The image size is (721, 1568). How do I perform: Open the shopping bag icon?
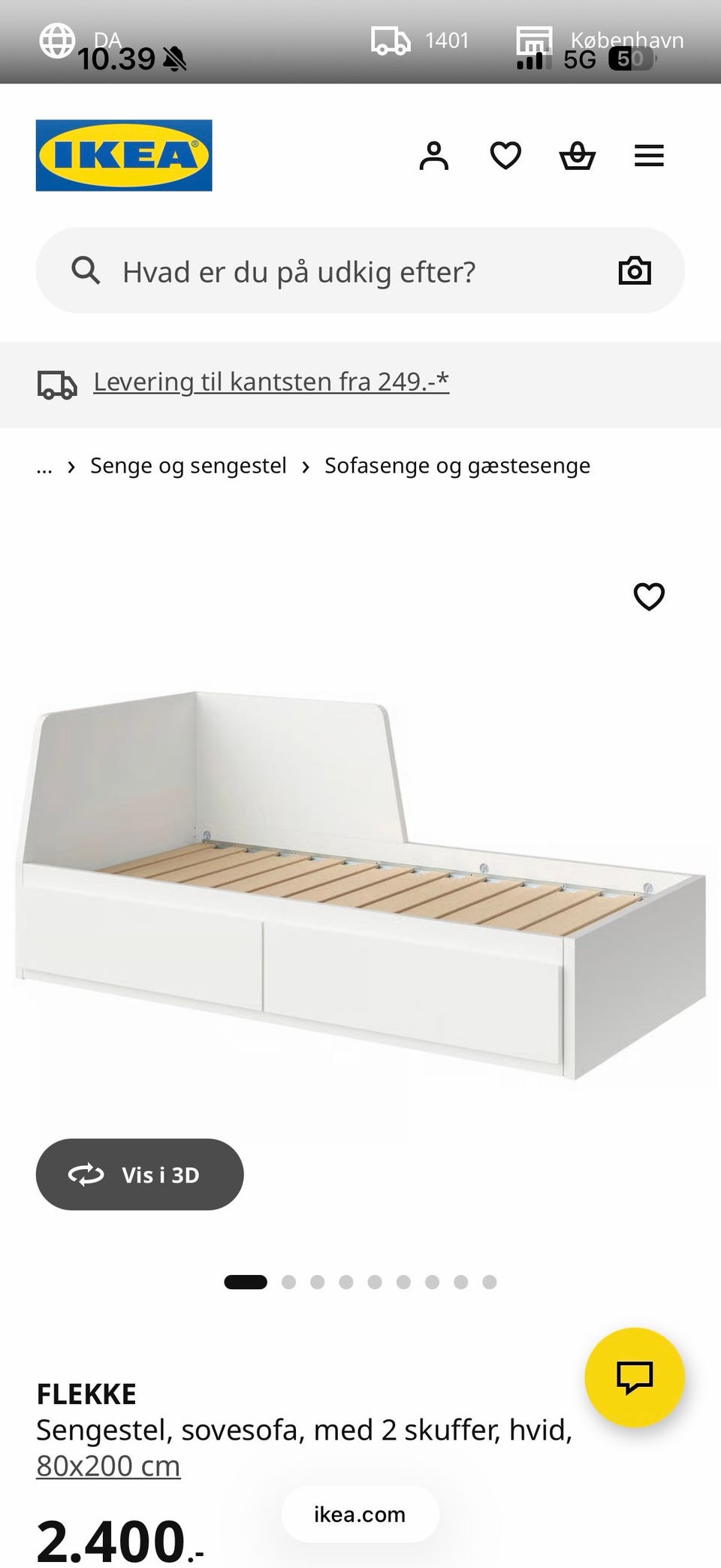click(577, 156)
